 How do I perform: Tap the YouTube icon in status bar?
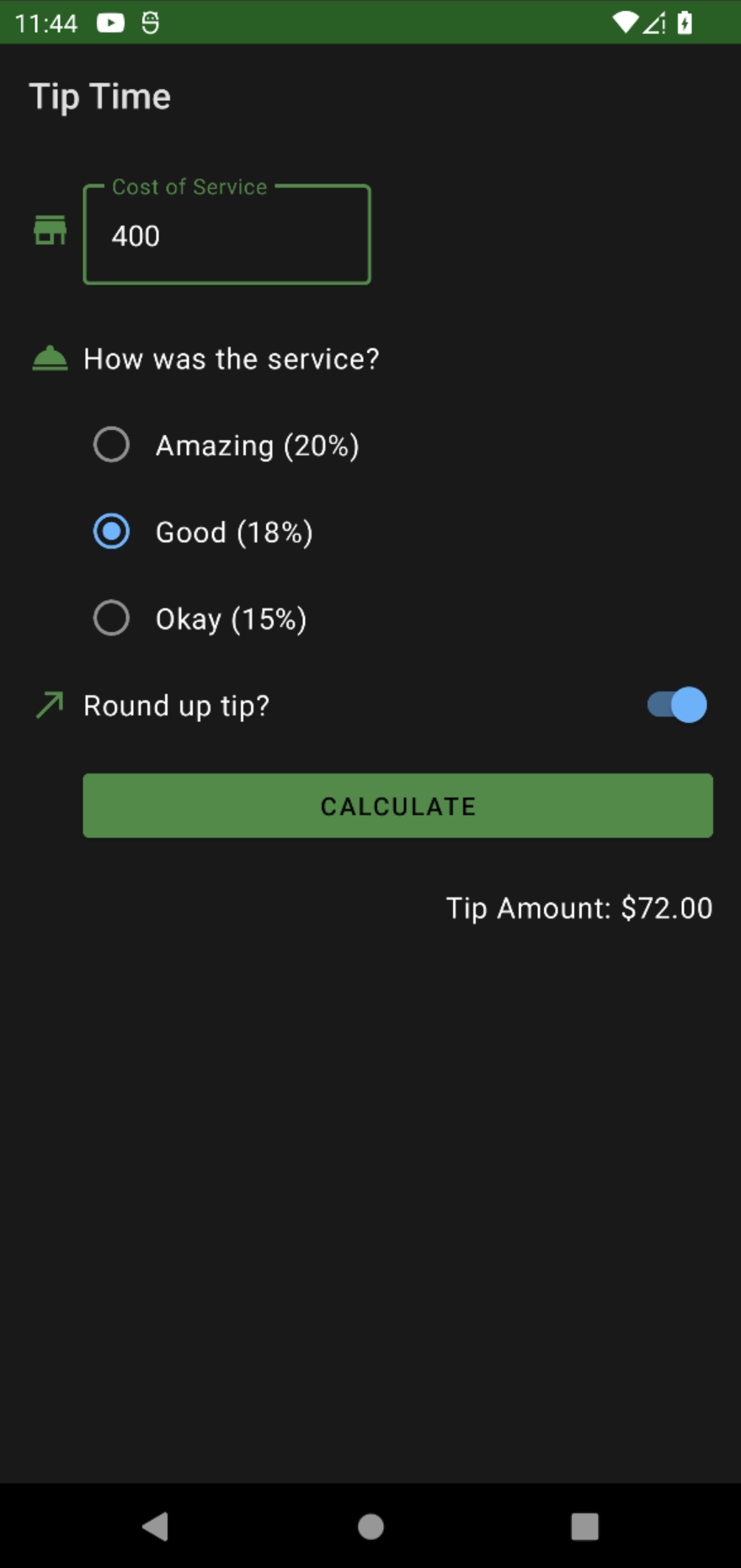110,23
